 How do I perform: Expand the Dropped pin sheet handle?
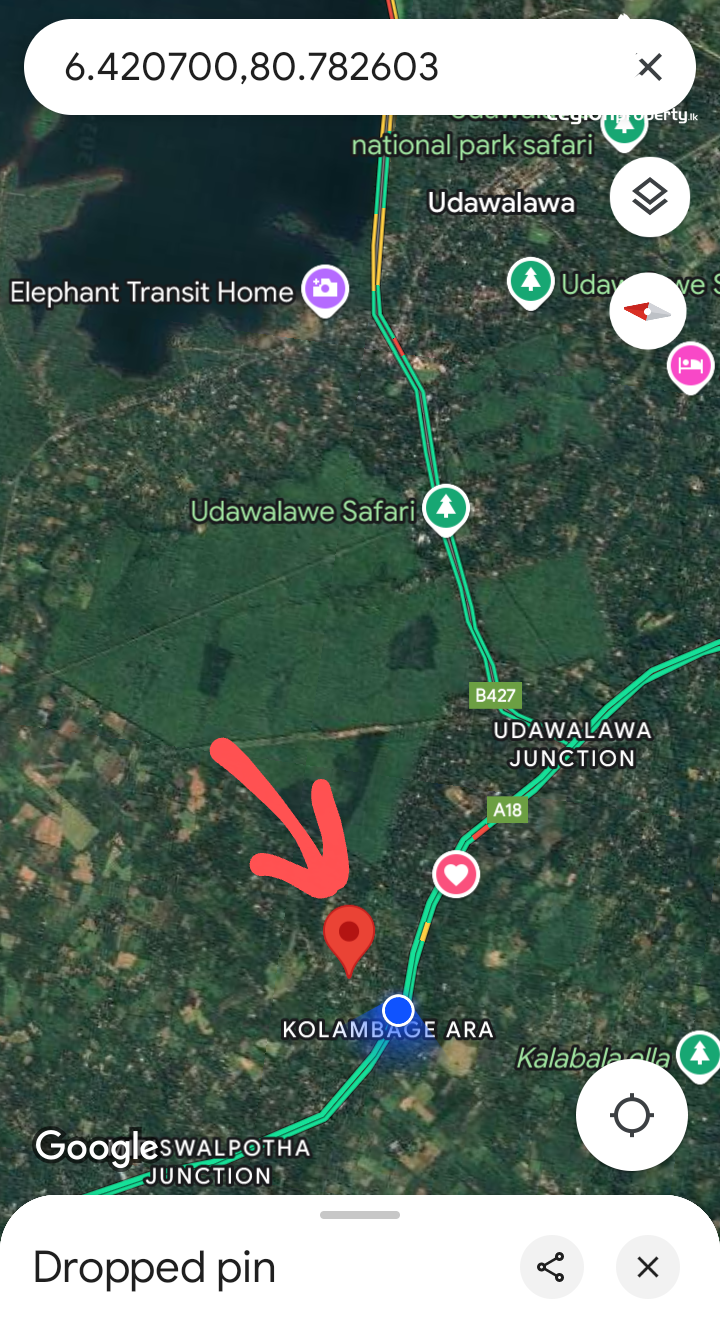point(360,1215)
